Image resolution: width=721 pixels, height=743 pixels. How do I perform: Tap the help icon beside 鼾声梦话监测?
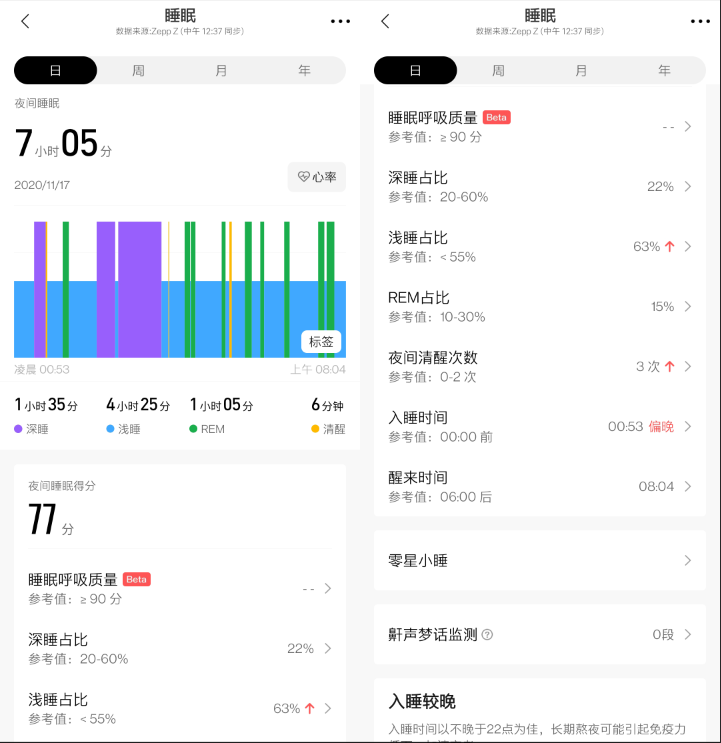coord(487,634)
